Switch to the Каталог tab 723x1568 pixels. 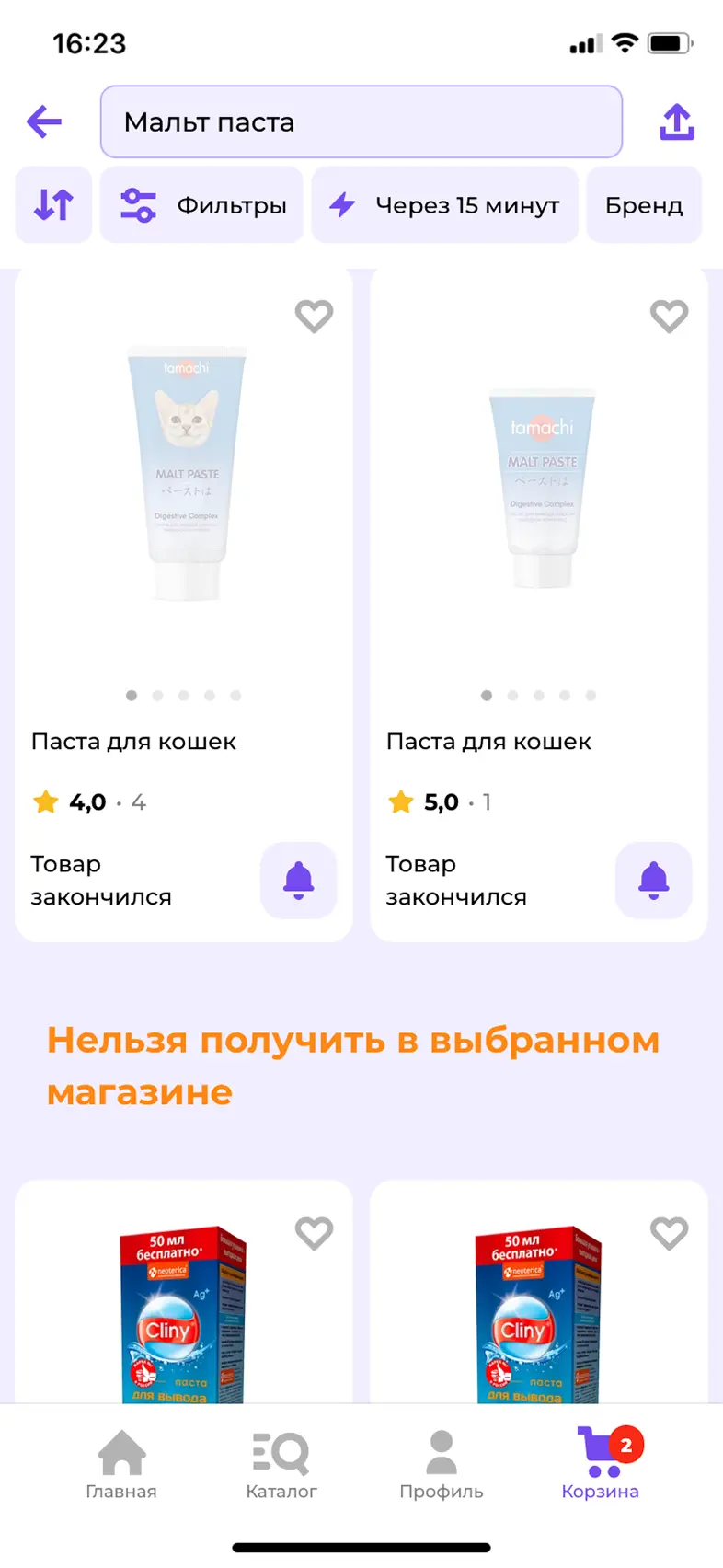(281, 1465)
